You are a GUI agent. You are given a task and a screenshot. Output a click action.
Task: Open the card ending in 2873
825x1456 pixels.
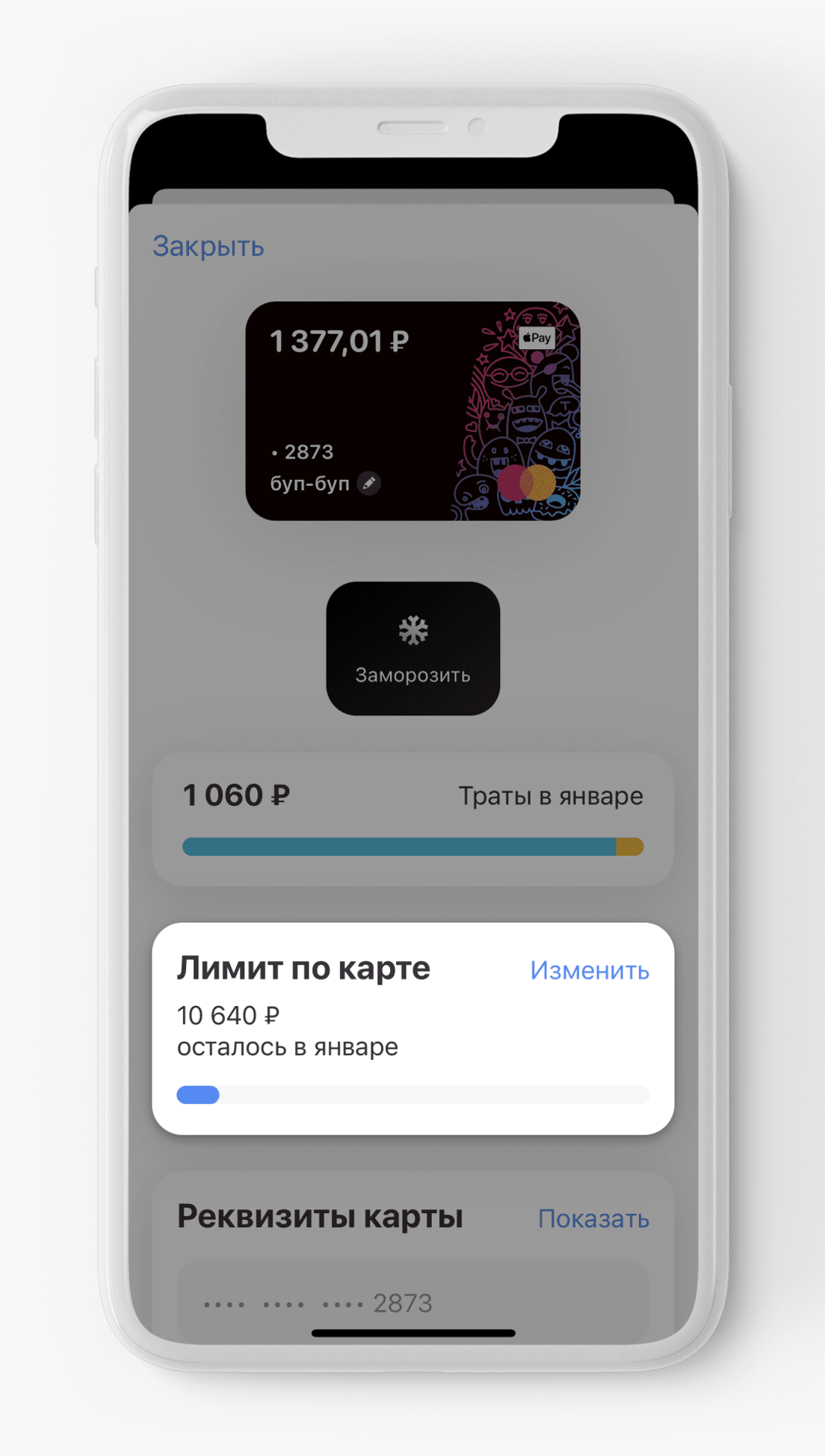(412, 411)
